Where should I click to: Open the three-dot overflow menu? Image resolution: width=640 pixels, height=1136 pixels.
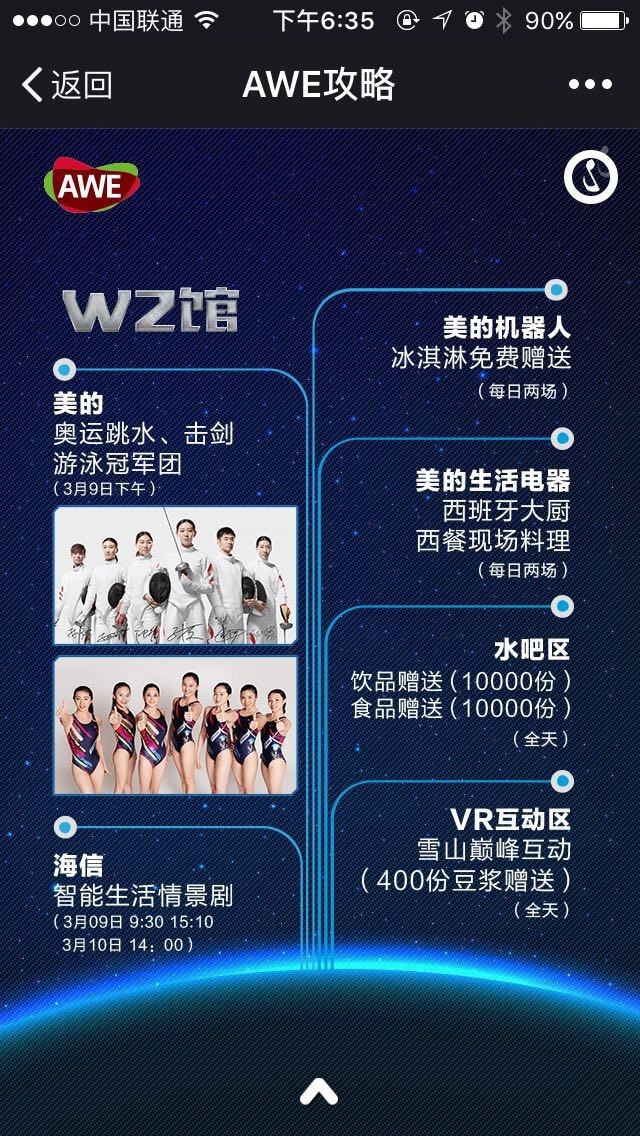589,85
